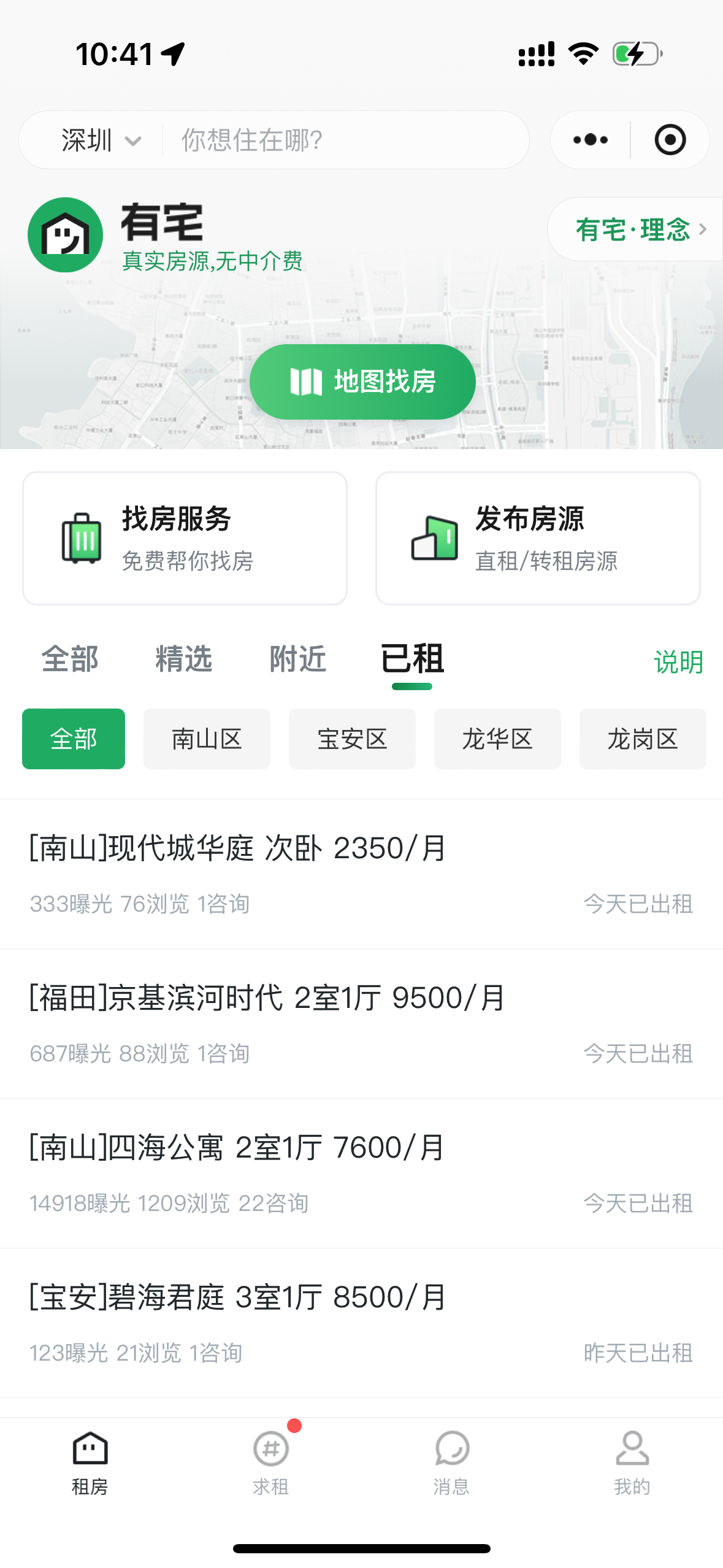Open the 发布房源 card

[538, 538]
